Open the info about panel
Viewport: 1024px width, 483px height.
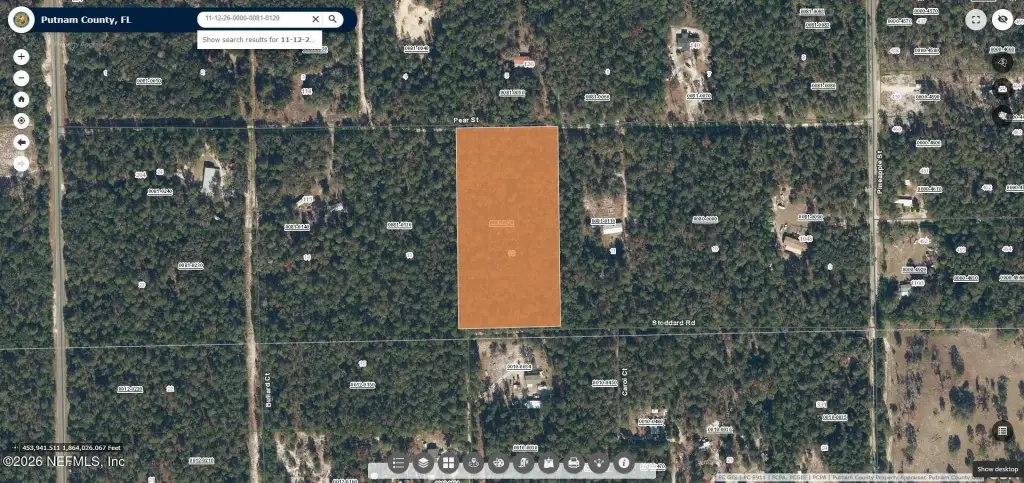(624, 464)
